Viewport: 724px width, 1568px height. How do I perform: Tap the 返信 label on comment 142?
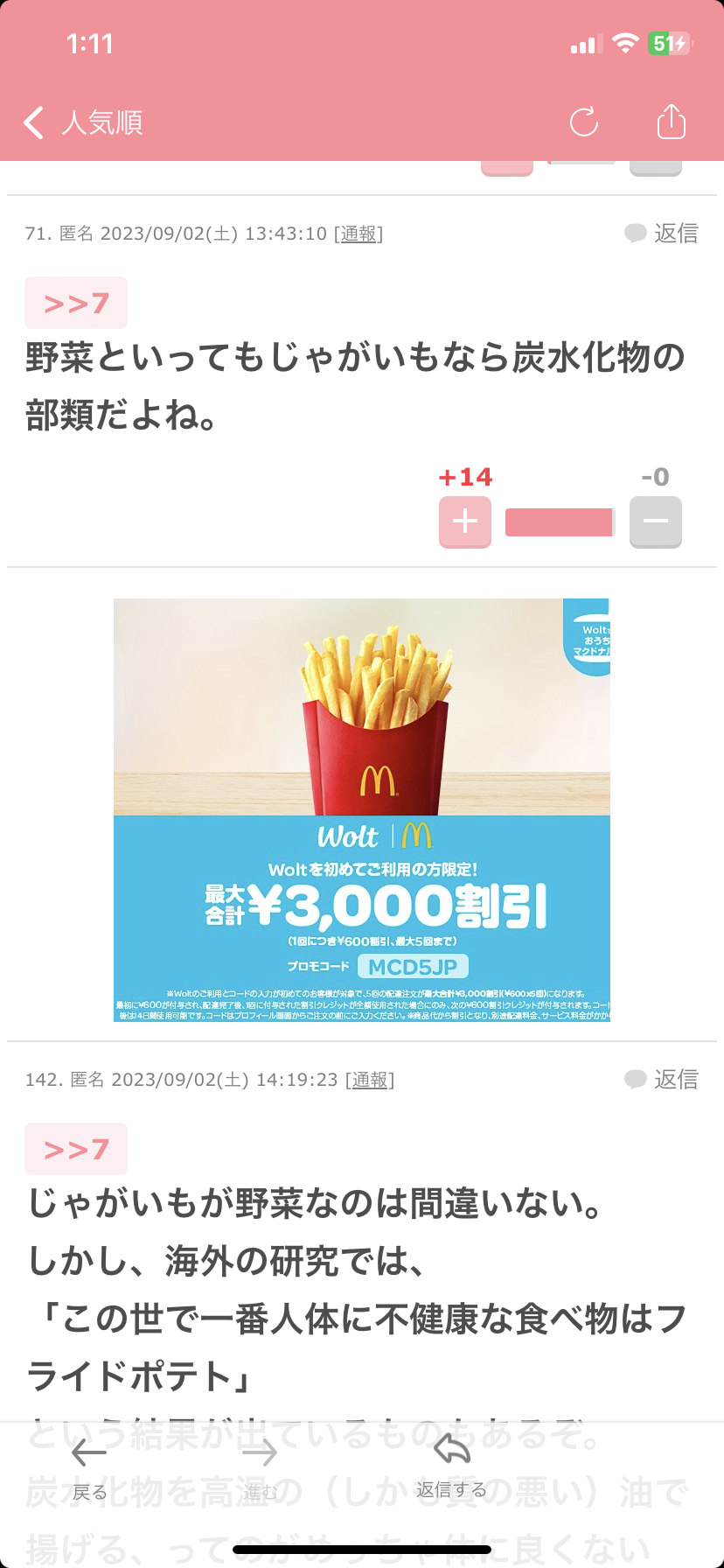pos(675,1079)
